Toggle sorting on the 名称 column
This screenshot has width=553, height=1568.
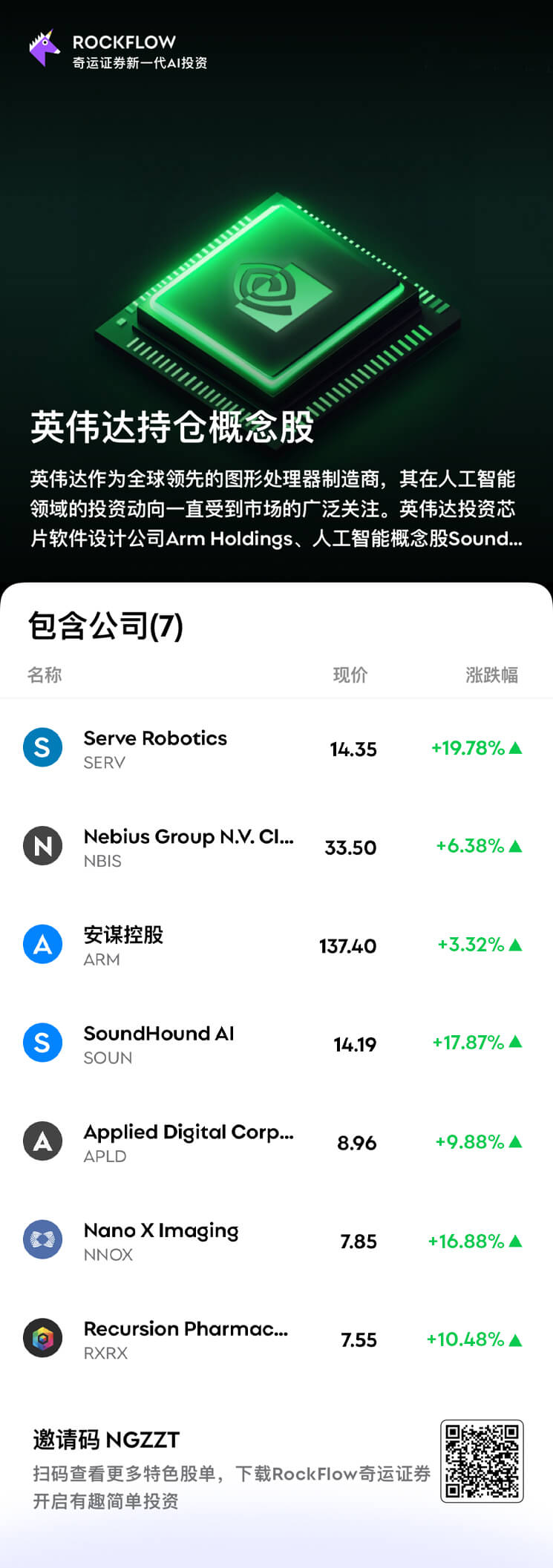pyautogui.click(x=45, y=675)
